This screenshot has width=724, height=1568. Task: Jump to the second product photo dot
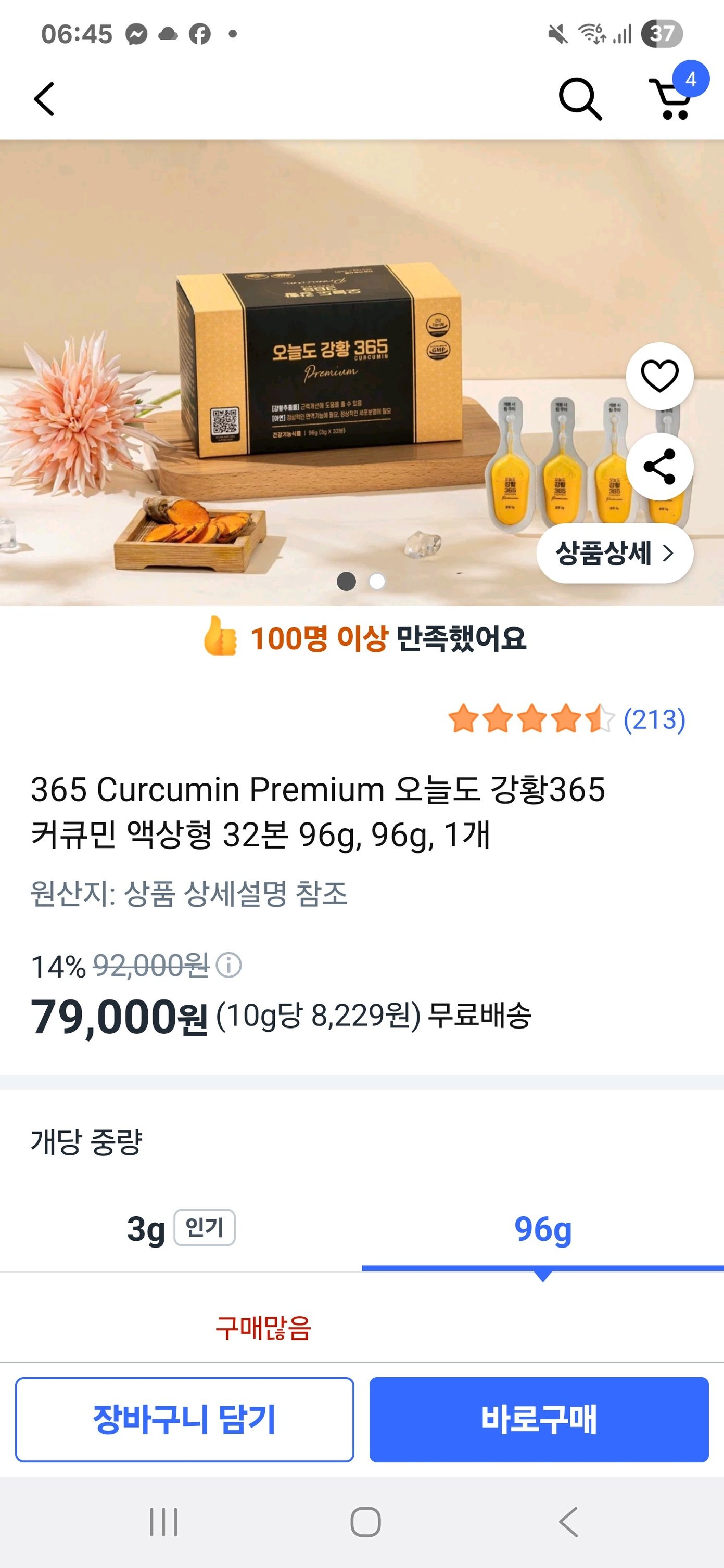click(377, 582)
